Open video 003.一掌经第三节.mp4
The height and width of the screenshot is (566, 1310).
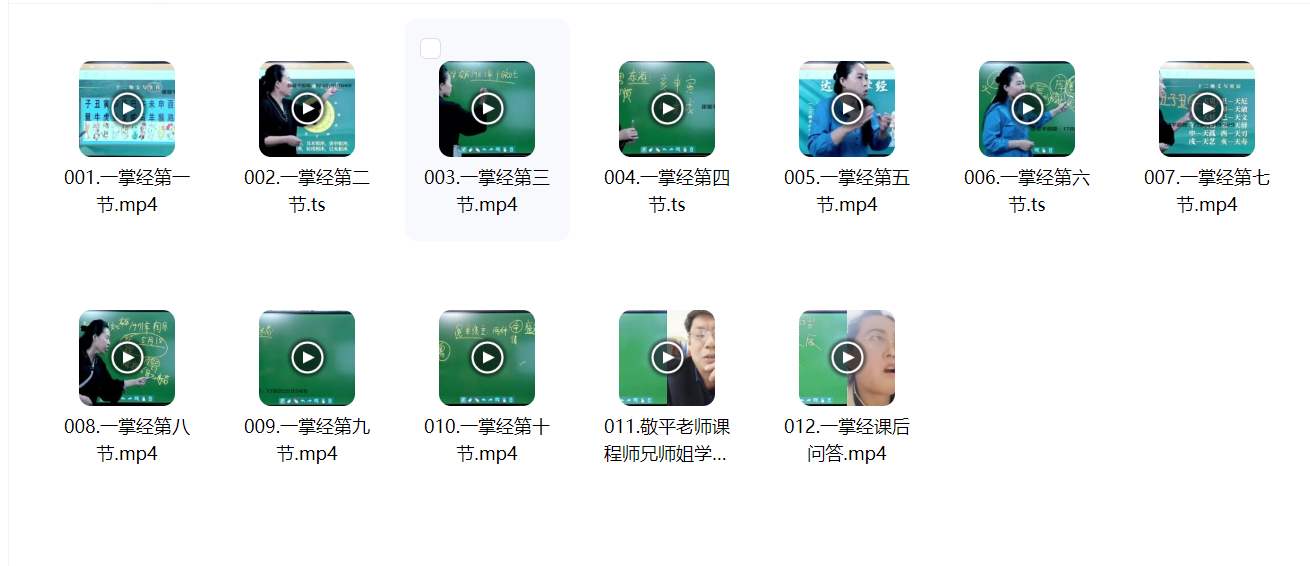[x=487, y=108]
